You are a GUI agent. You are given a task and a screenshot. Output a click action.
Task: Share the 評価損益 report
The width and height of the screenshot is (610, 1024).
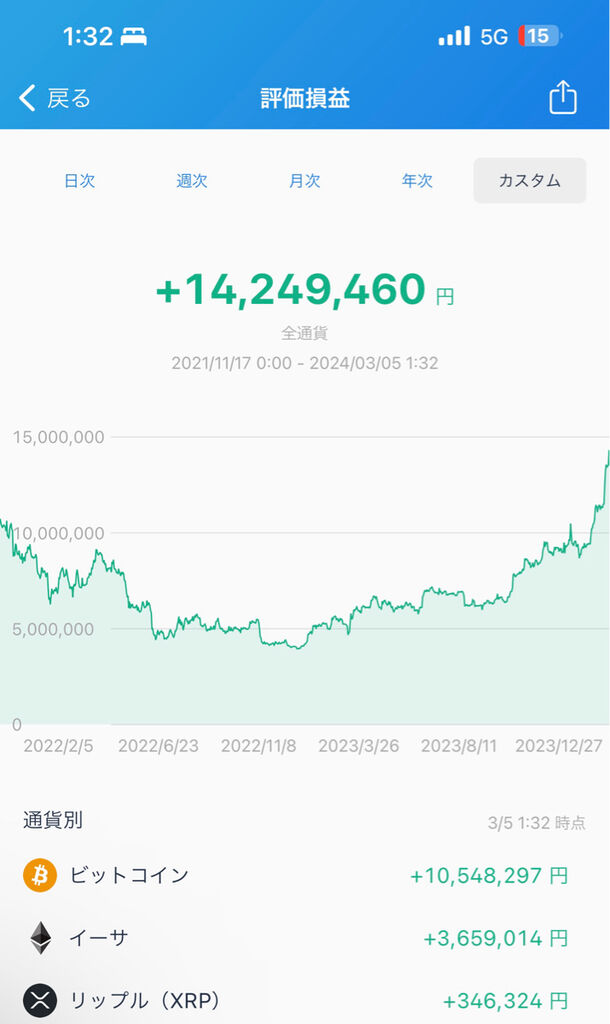click(x=563, y=98)
